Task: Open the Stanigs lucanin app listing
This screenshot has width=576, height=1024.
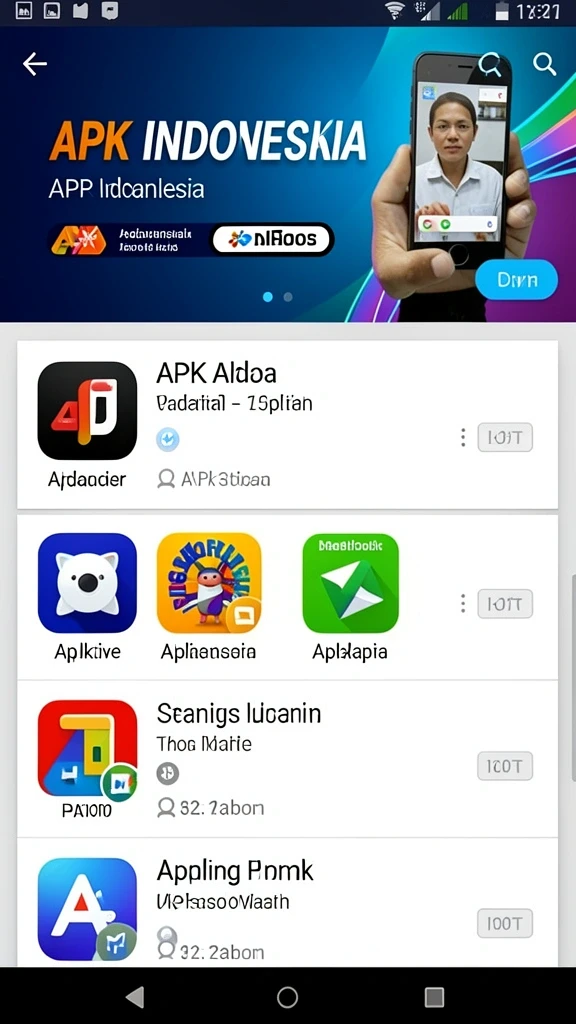Action: (287, 759)
